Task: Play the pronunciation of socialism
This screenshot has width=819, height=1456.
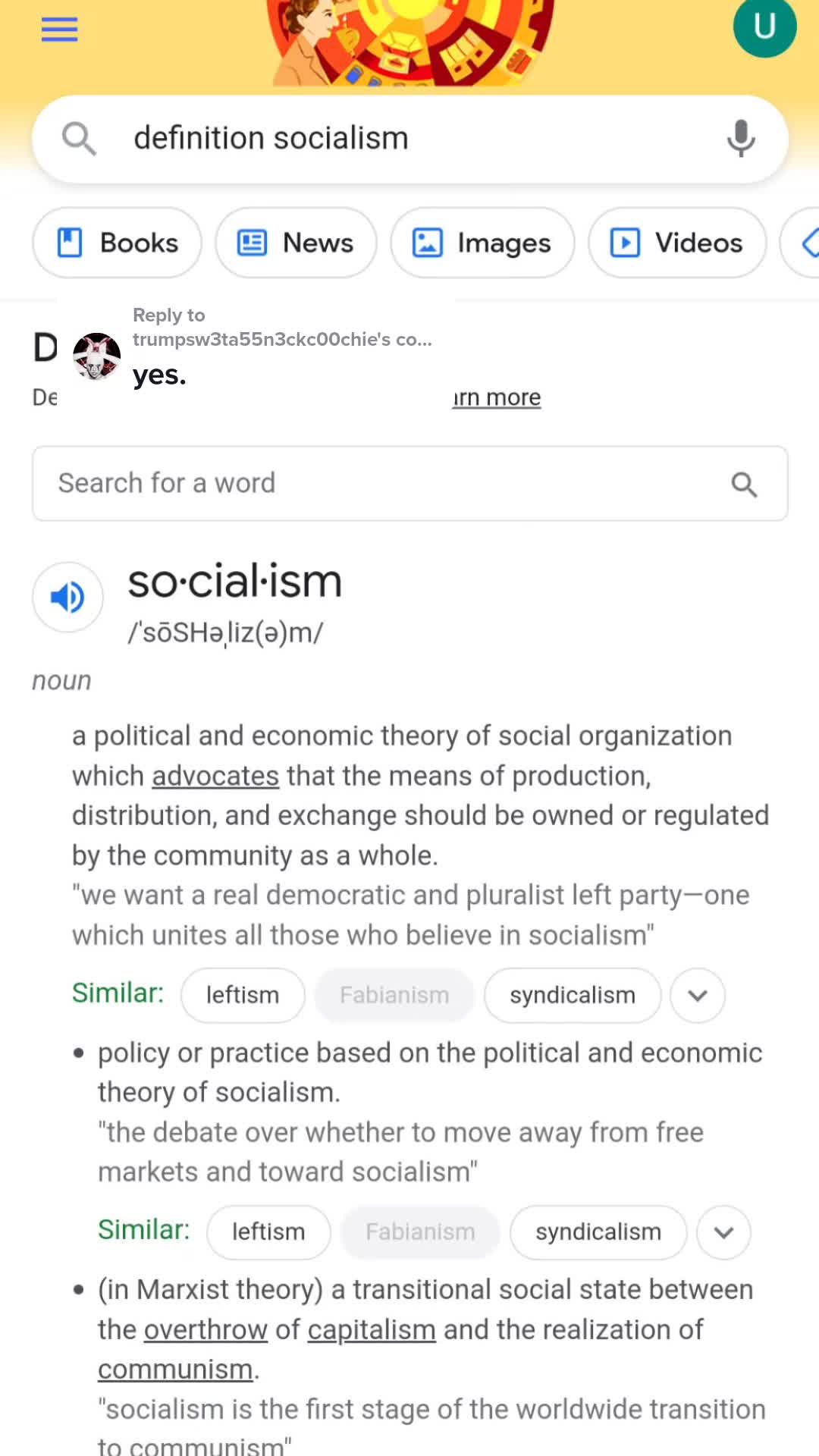Action: pyautogui.click(x=67, y=598)
